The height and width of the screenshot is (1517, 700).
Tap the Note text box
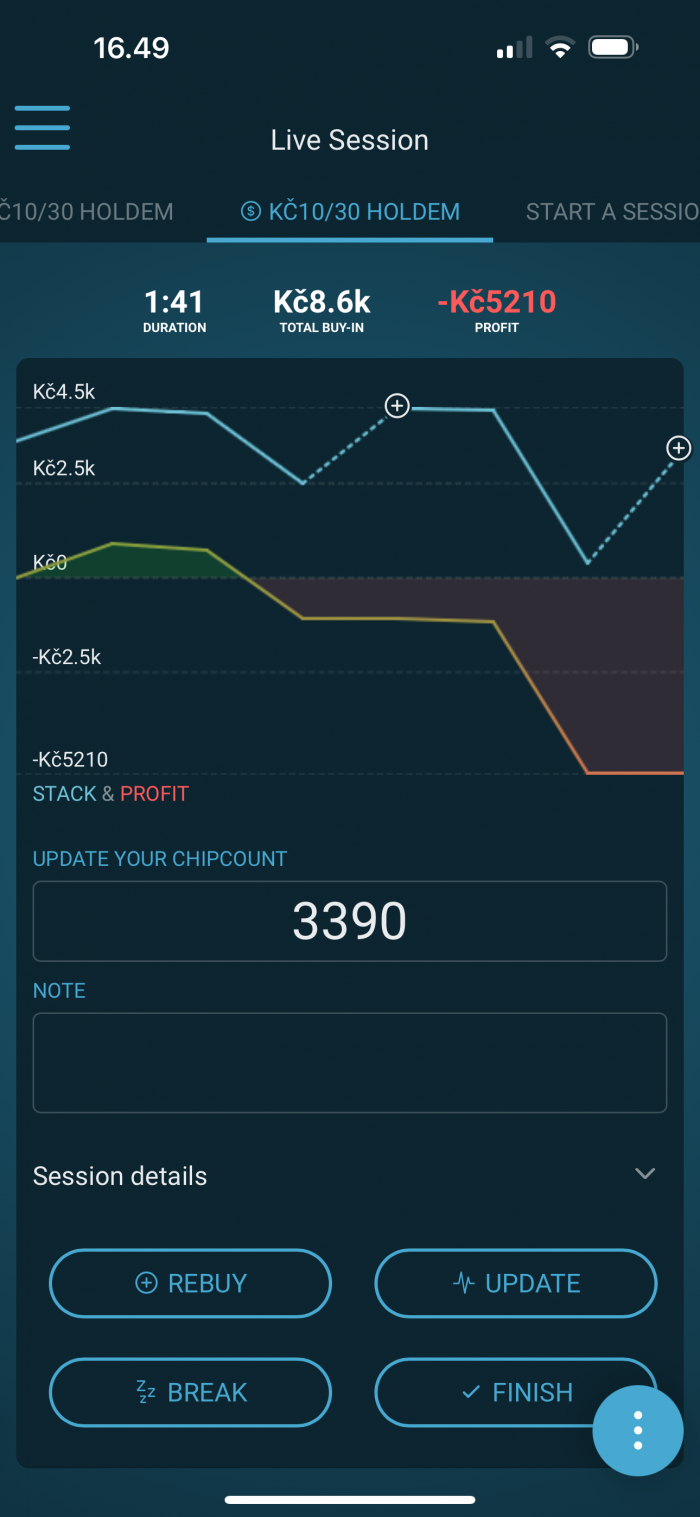(349, 1062)
